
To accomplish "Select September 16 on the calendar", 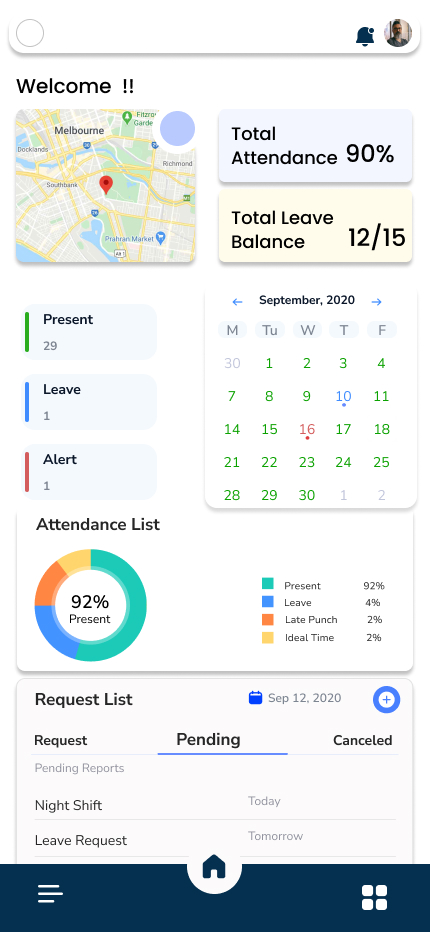I will point(307,430).
